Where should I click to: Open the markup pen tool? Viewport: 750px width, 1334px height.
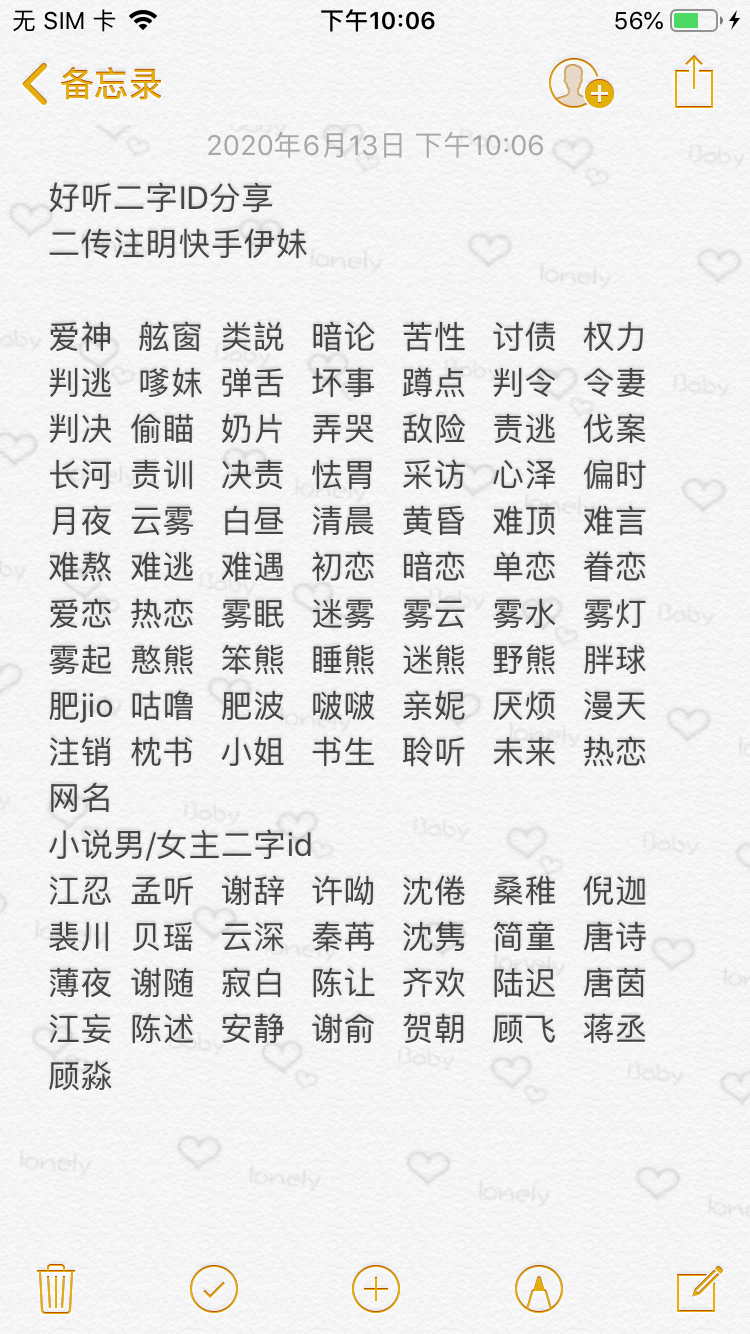[539, 1288]
